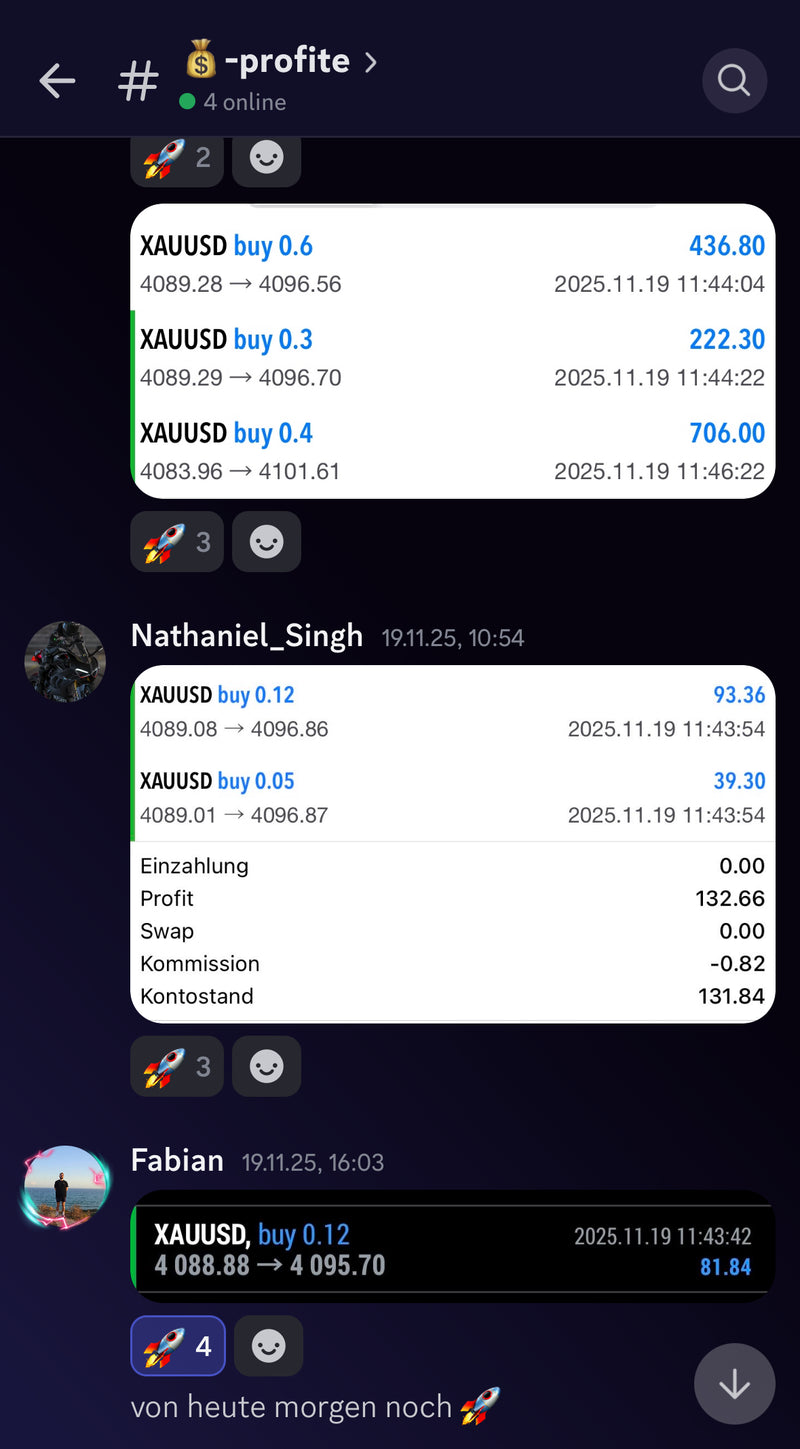Add another reaction to Fabian's message
This screenshot has height=1449, width=800.
(268, 1346)
